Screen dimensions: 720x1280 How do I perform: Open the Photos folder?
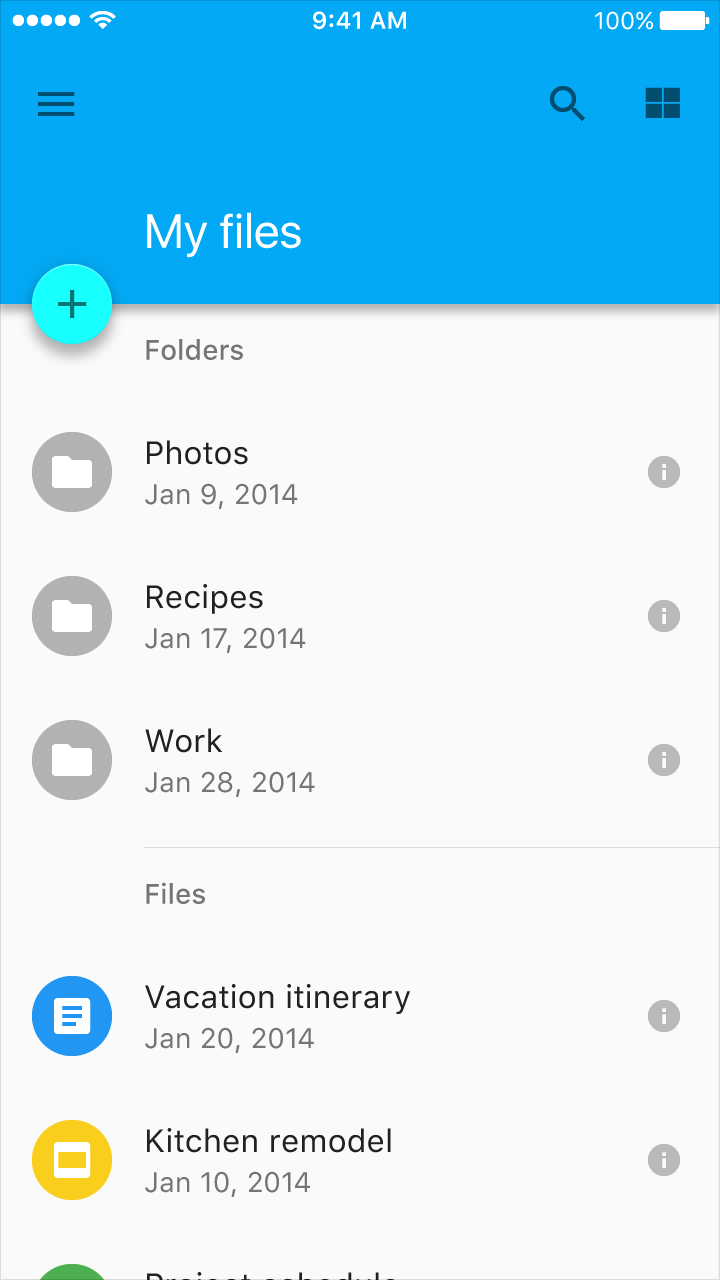tap(360, 472)
